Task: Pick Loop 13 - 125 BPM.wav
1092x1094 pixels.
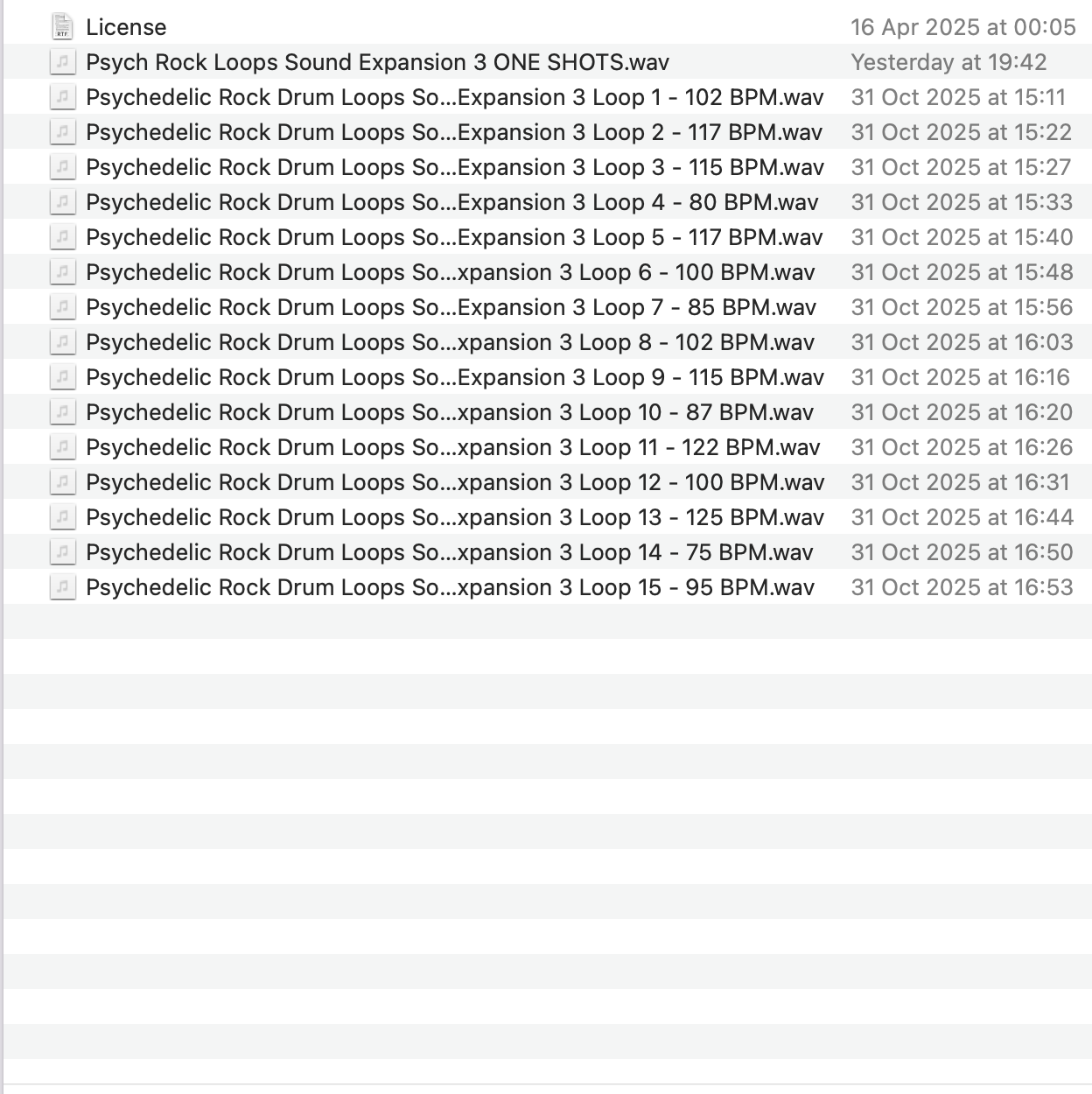Action: pyautogui.click(x=454, y=517)
